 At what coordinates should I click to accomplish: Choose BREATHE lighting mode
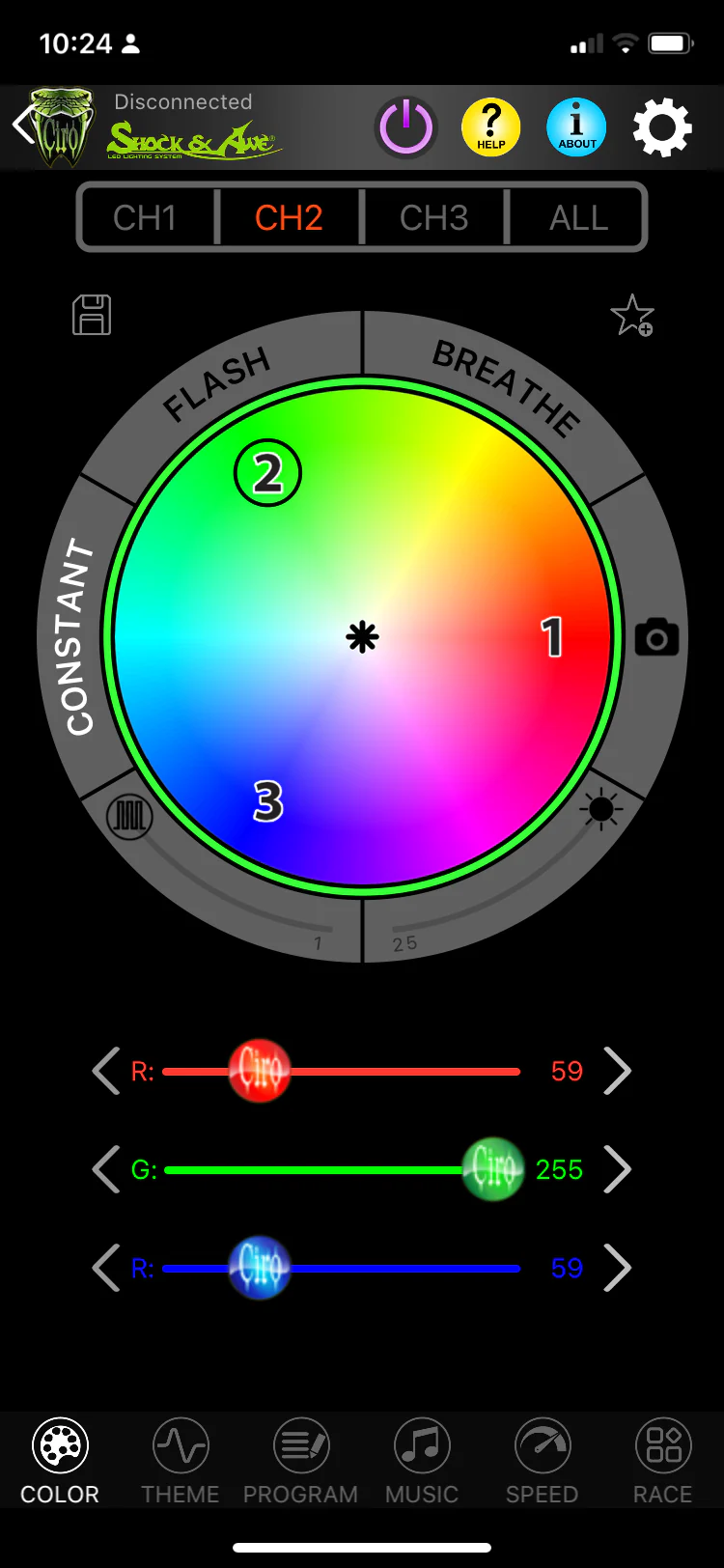[506, 386]
